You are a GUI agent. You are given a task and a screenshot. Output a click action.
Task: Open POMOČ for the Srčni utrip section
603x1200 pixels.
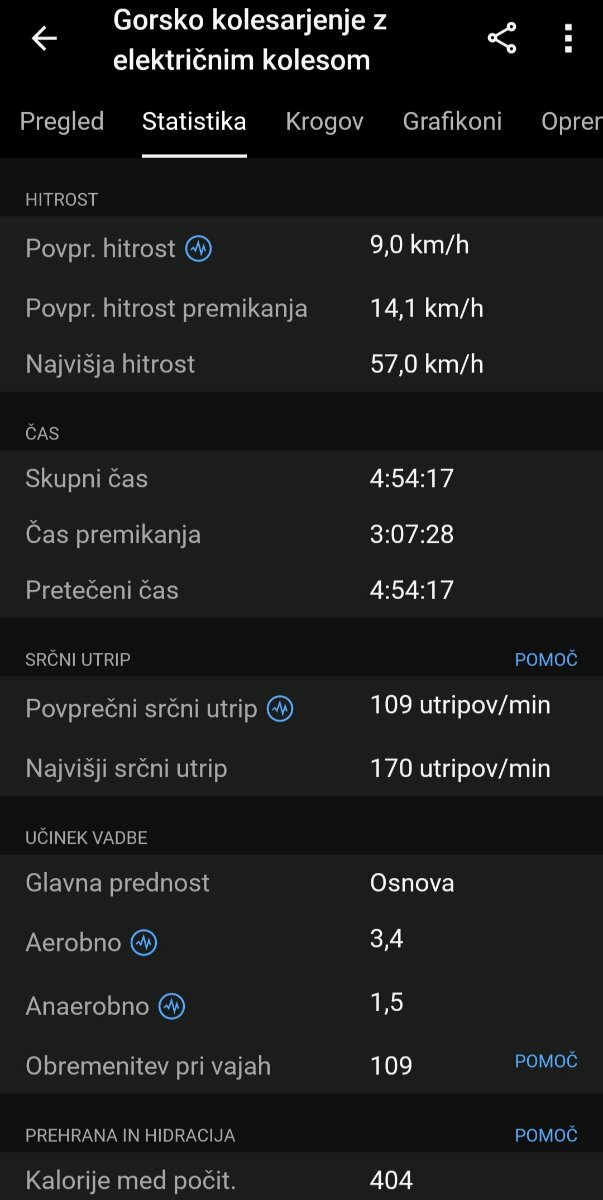[546, 660]
